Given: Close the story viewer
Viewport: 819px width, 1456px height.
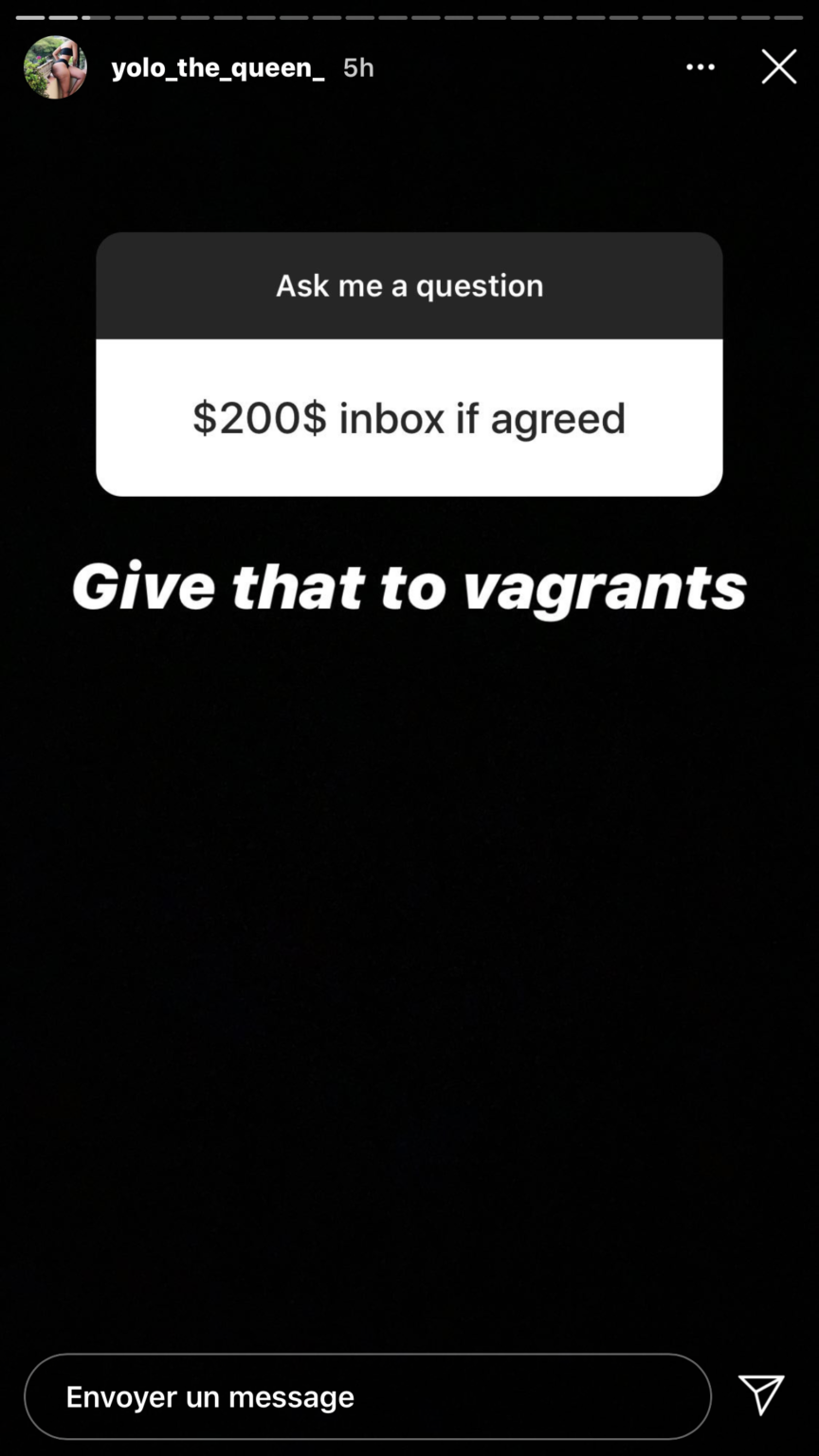Looking at the screenshot, I should tap(779, 67).
